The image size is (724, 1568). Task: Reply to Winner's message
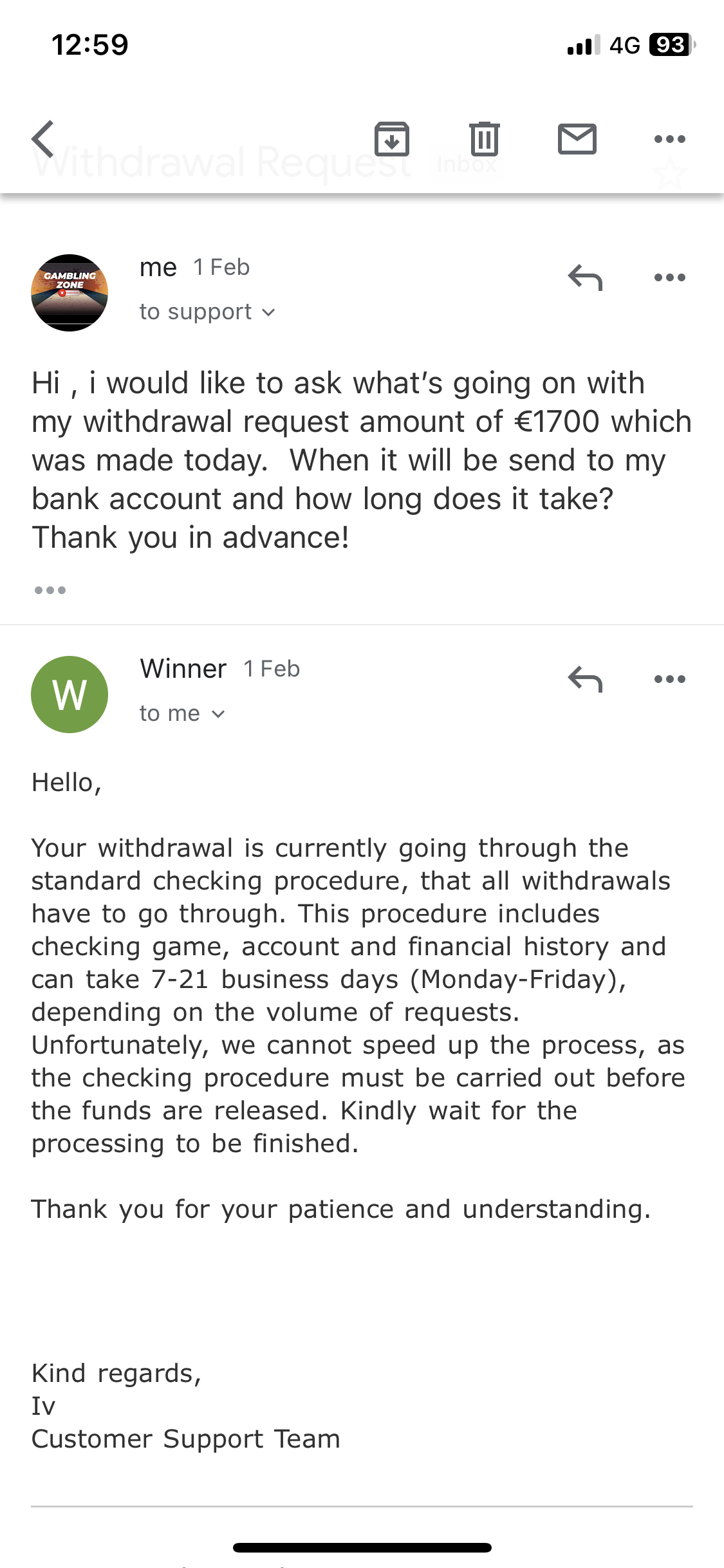[585, 679]
